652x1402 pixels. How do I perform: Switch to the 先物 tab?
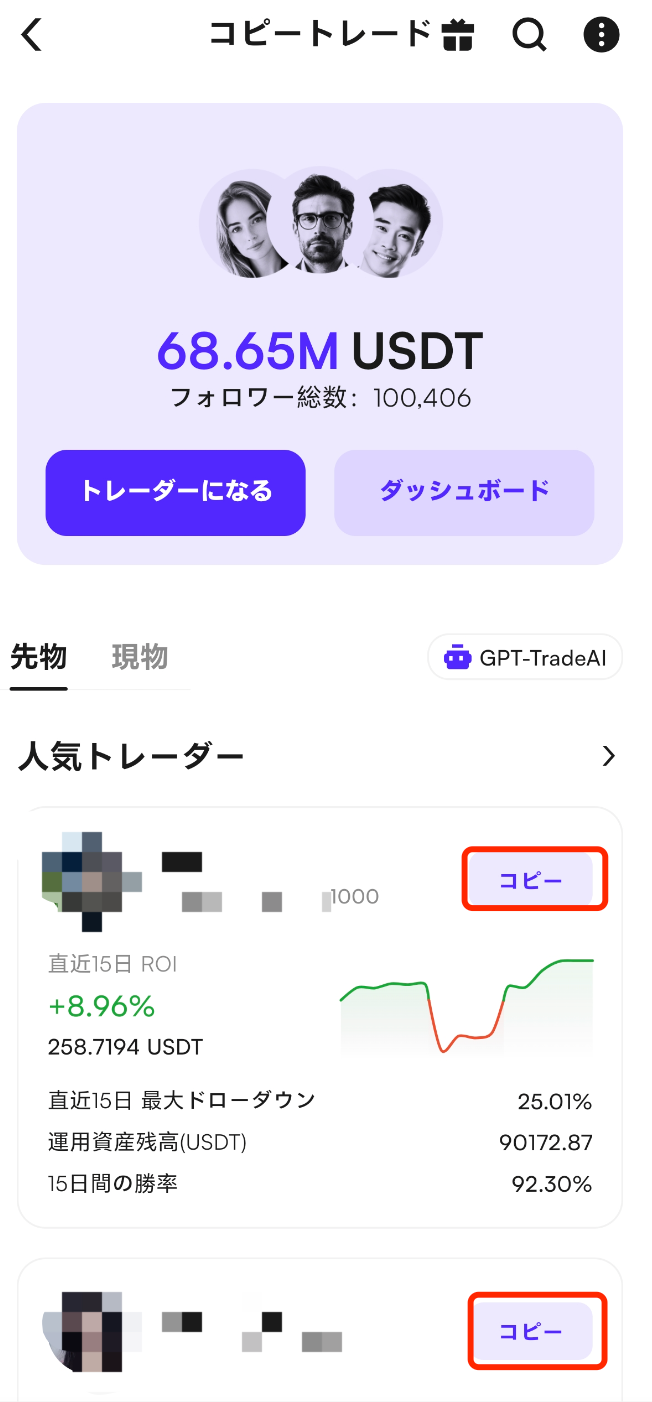coord(39,658)
